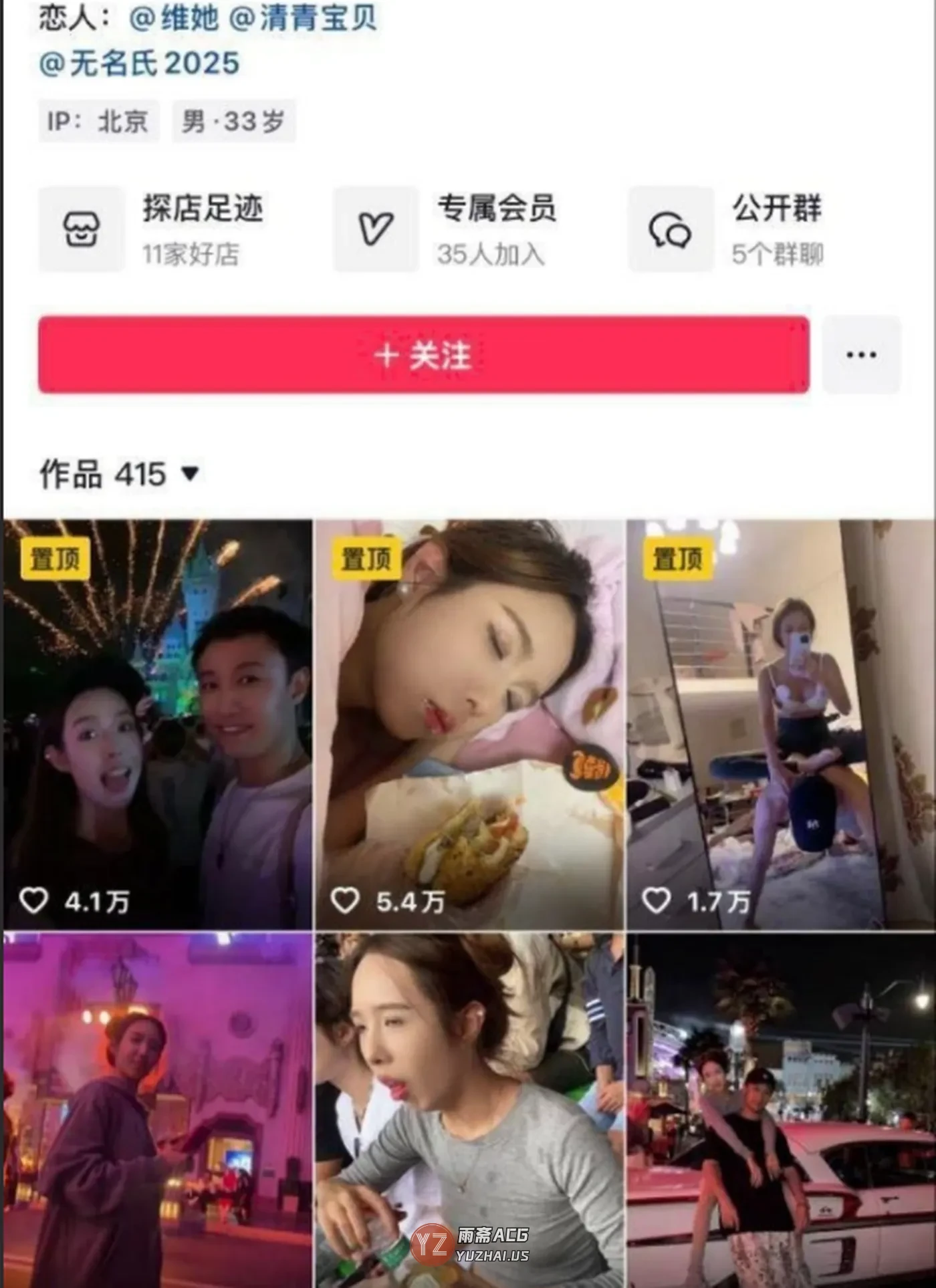The height and width of the screenshot is (1288, 936).
Task: Open the night video with the white car
Action: point(780,1110)
